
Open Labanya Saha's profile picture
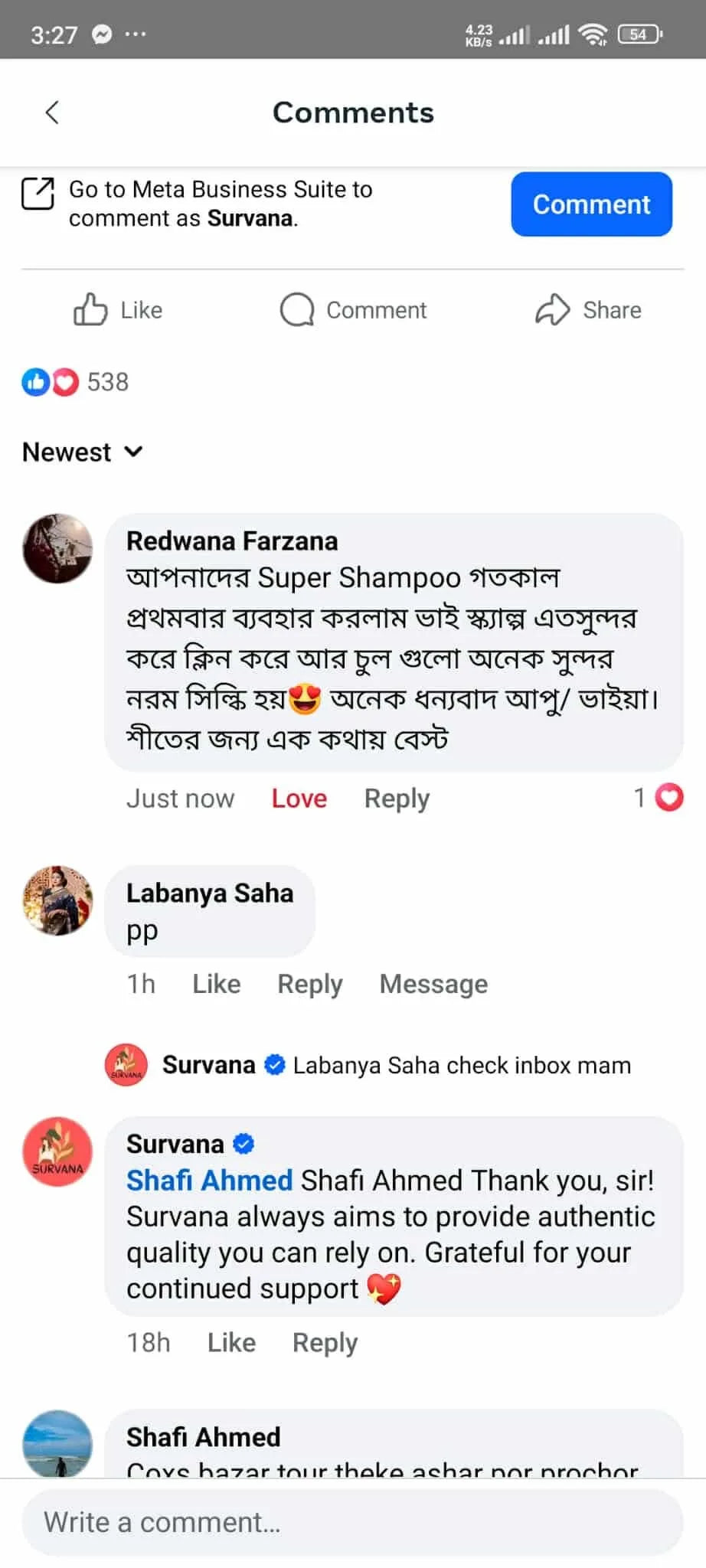coord(57,900)
